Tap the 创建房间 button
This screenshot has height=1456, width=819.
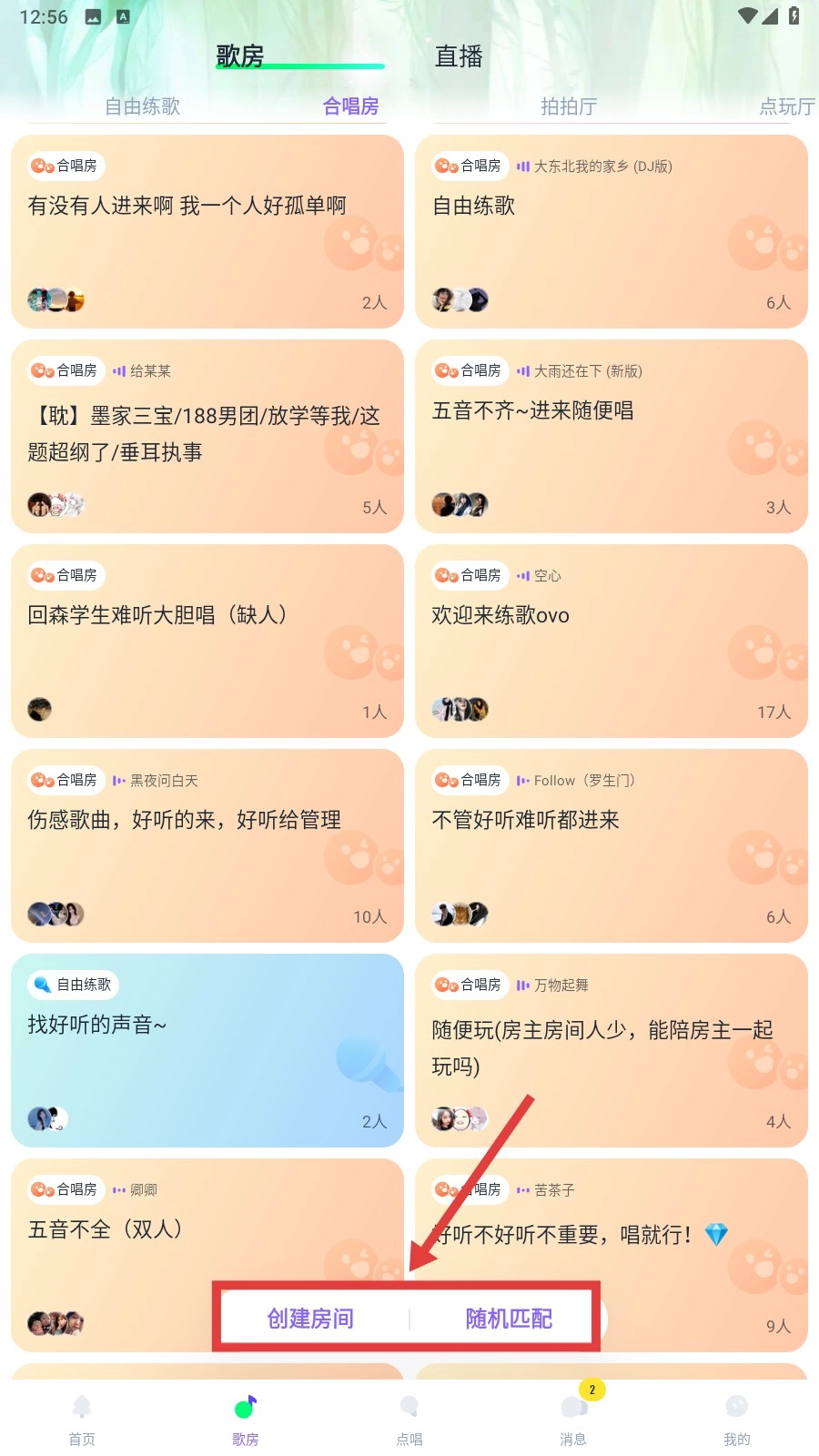[x=310, y=1319]
